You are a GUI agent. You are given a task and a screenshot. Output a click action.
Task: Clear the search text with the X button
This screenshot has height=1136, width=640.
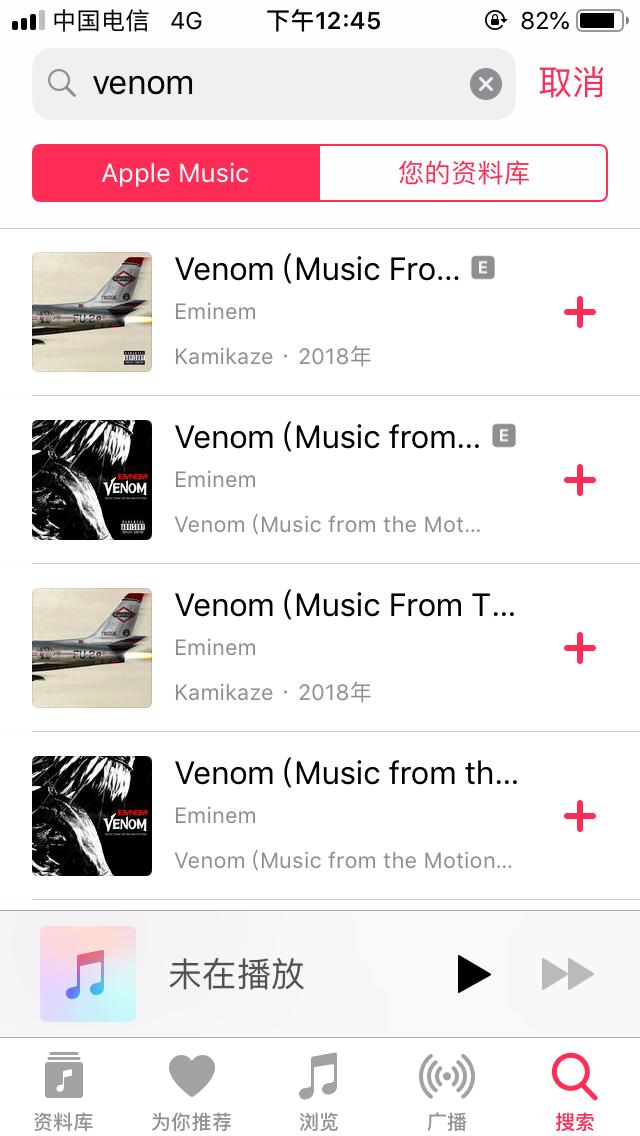(x=486, y=84)
